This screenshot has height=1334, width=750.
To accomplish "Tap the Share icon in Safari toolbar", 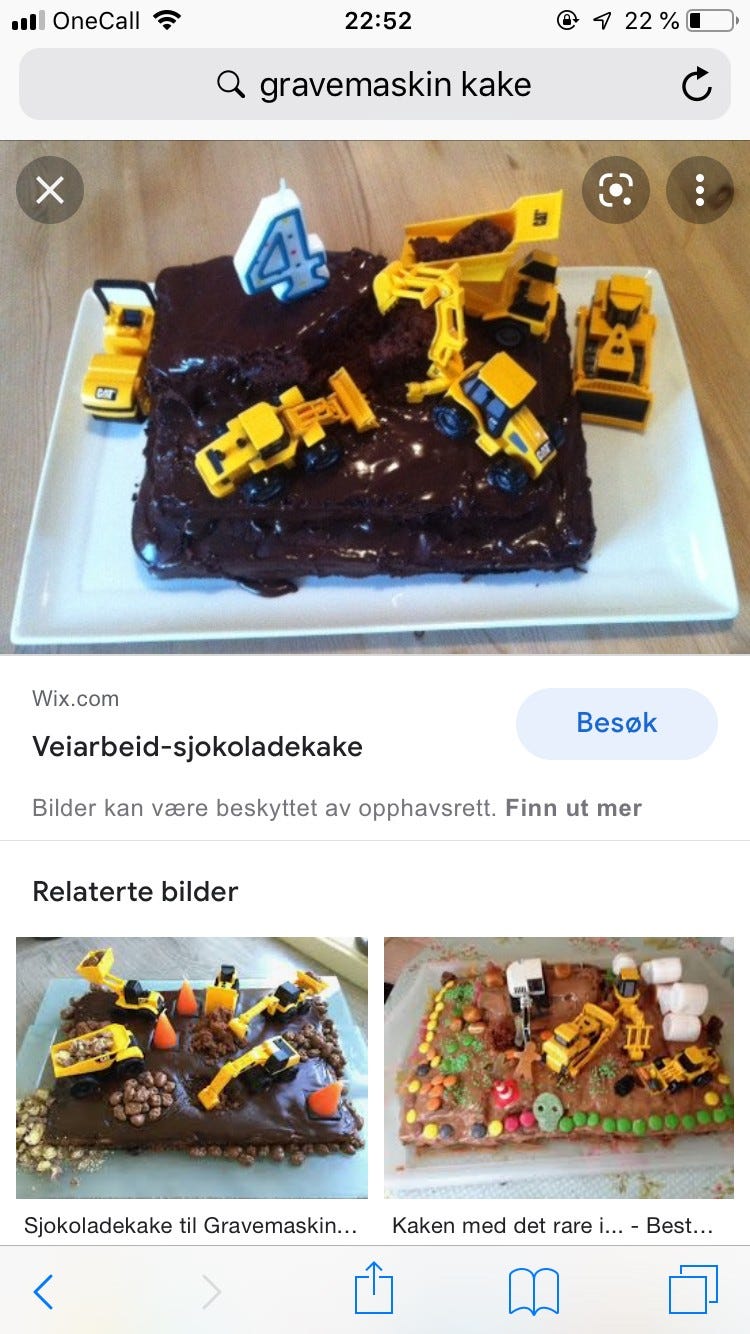I will tap(375, 1291).
